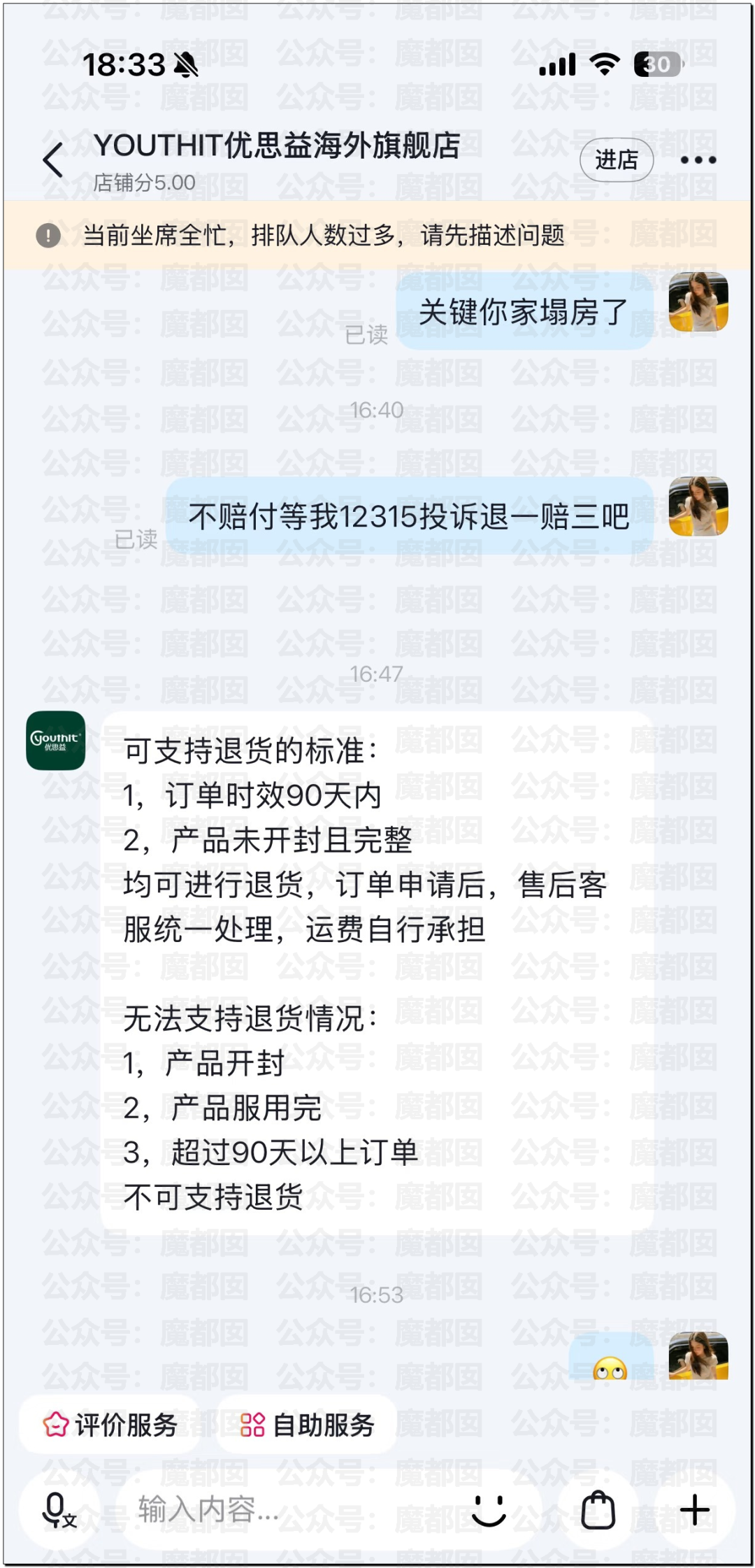Viewport: 755px width, 1568px height.
Task: Tap 进店 to enter the store
Action: (616, 160)
